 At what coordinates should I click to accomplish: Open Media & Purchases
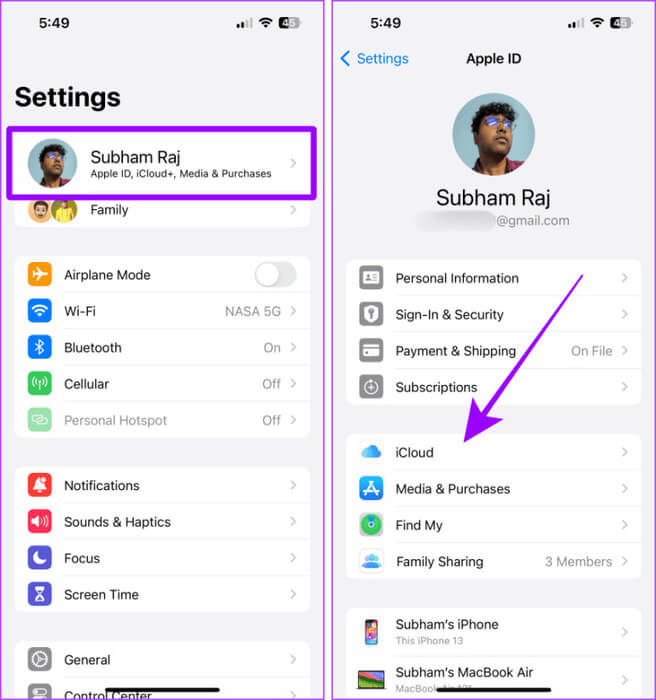tap(493, 489)
